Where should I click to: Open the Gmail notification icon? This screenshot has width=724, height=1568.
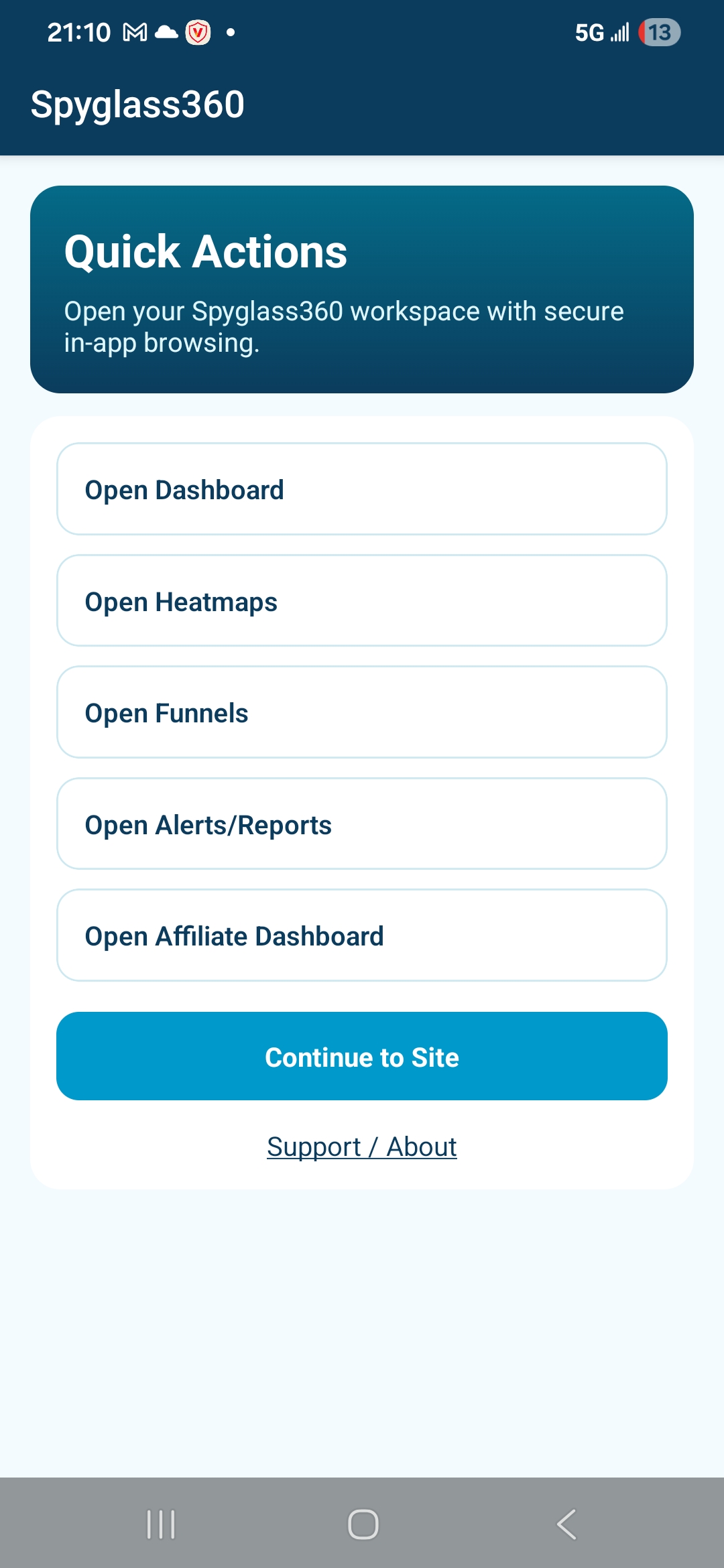[x=133, y=31]
